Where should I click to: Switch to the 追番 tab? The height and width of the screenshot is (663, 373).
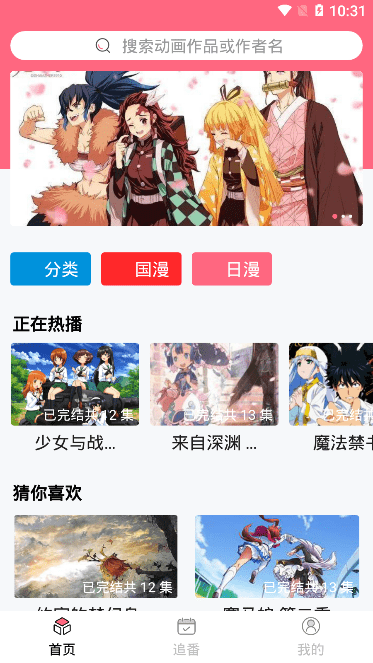pos(186,637)
